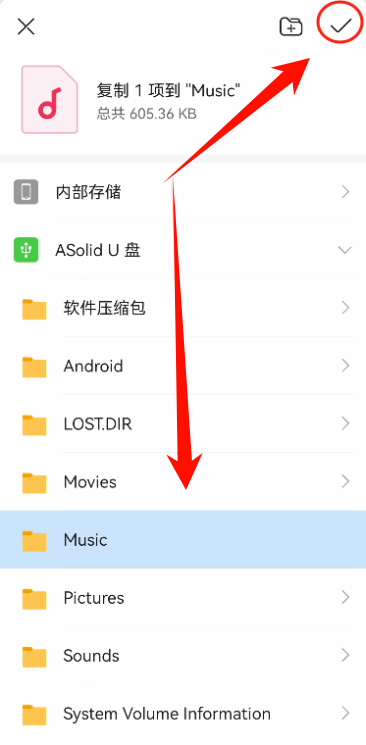Create a new folder
This screenshot has width=366, height=745.
(291, 26)
